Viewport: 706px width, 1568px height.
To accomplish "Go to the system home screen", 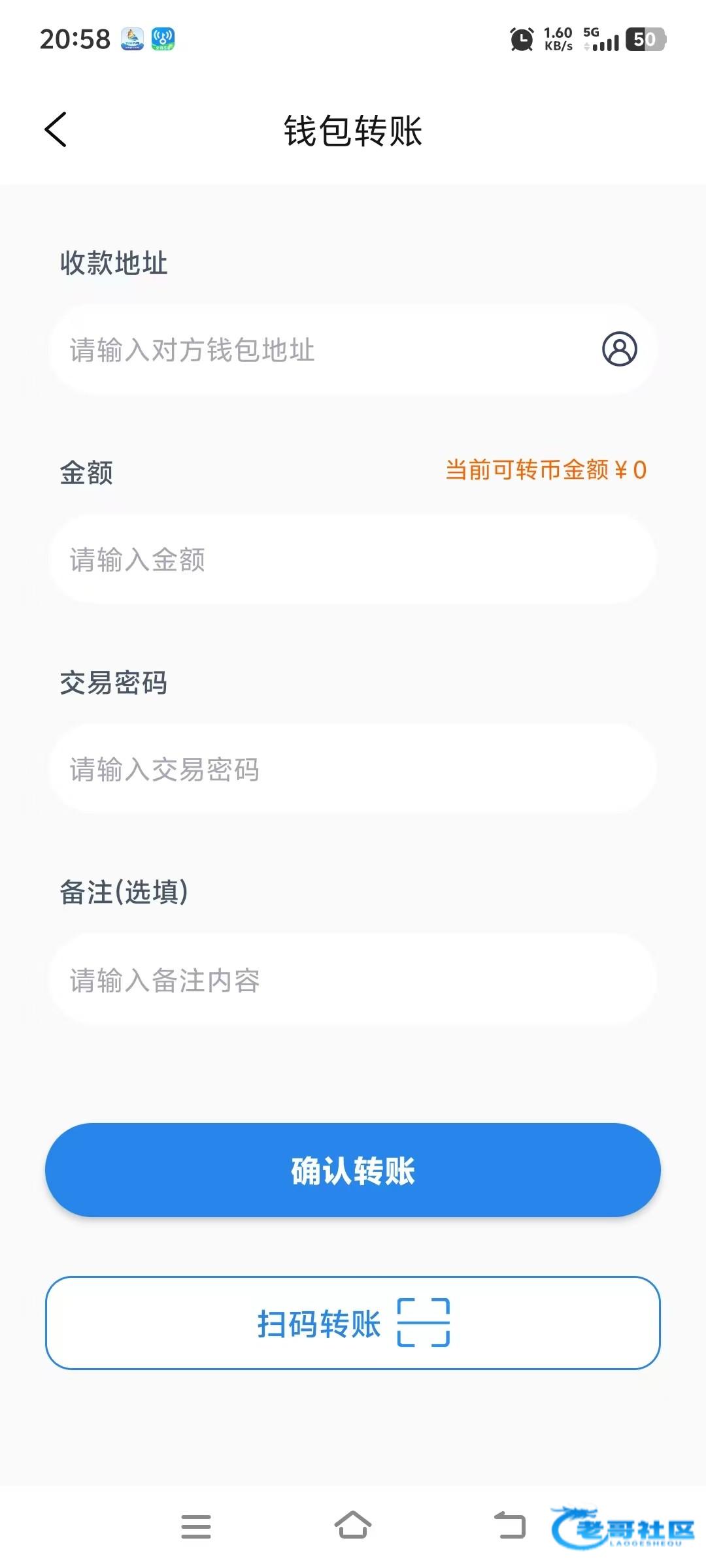I will [353, 1526].
